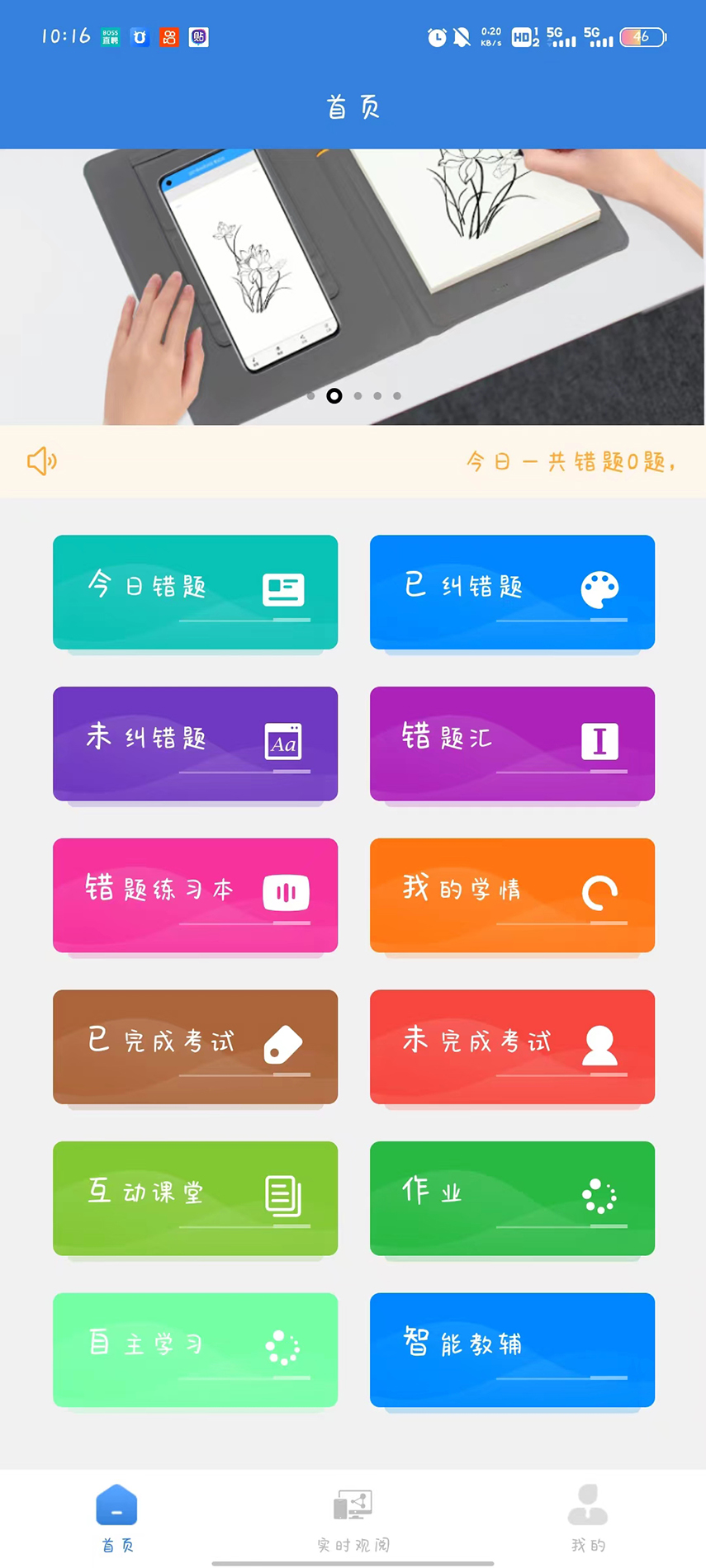The image size is (706, 1568).
Task: Tap the speaker announcement icon
Action: click(x=41, y=461)
